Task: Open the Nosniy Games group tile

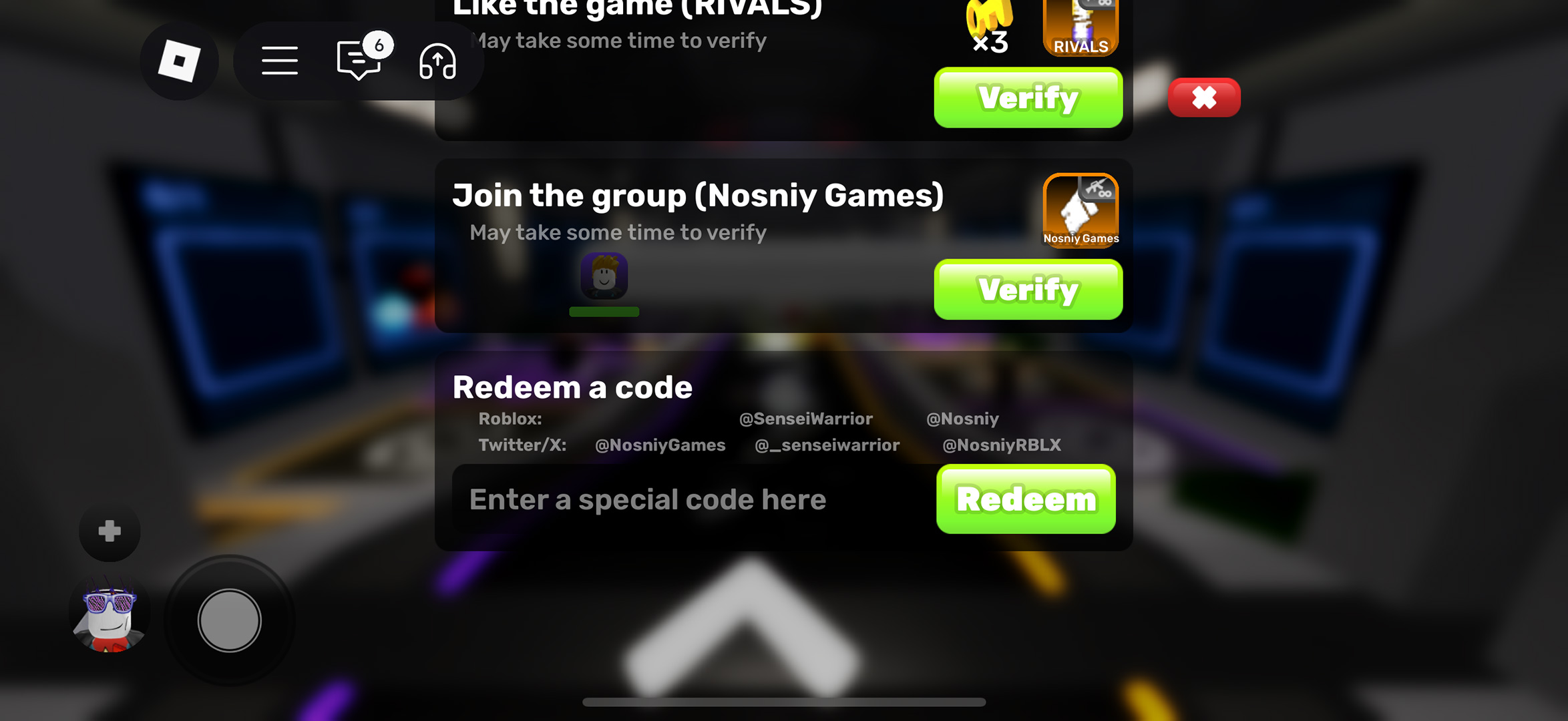Action: pos(1081,210)
